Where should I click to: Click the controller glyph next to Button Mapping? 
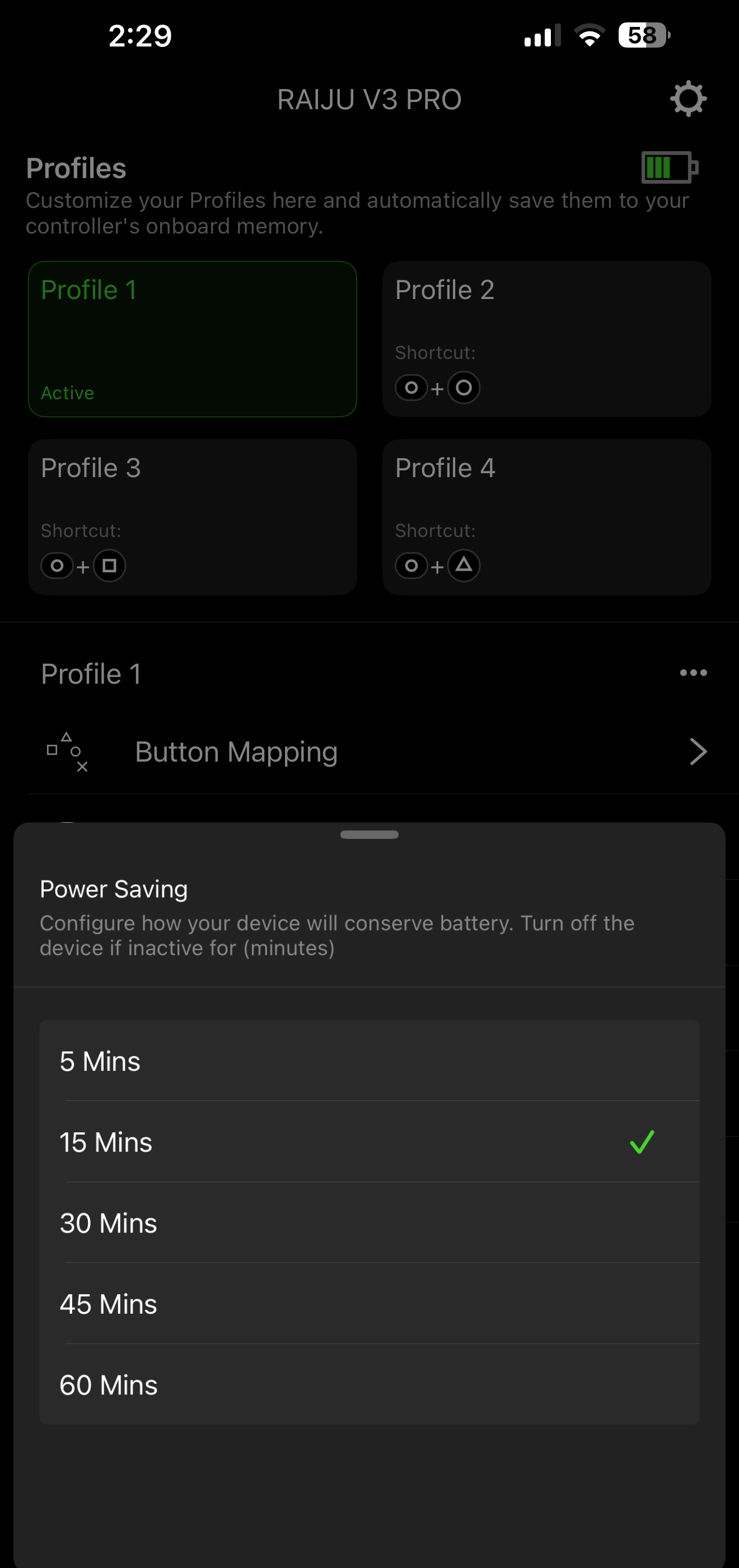67,752
